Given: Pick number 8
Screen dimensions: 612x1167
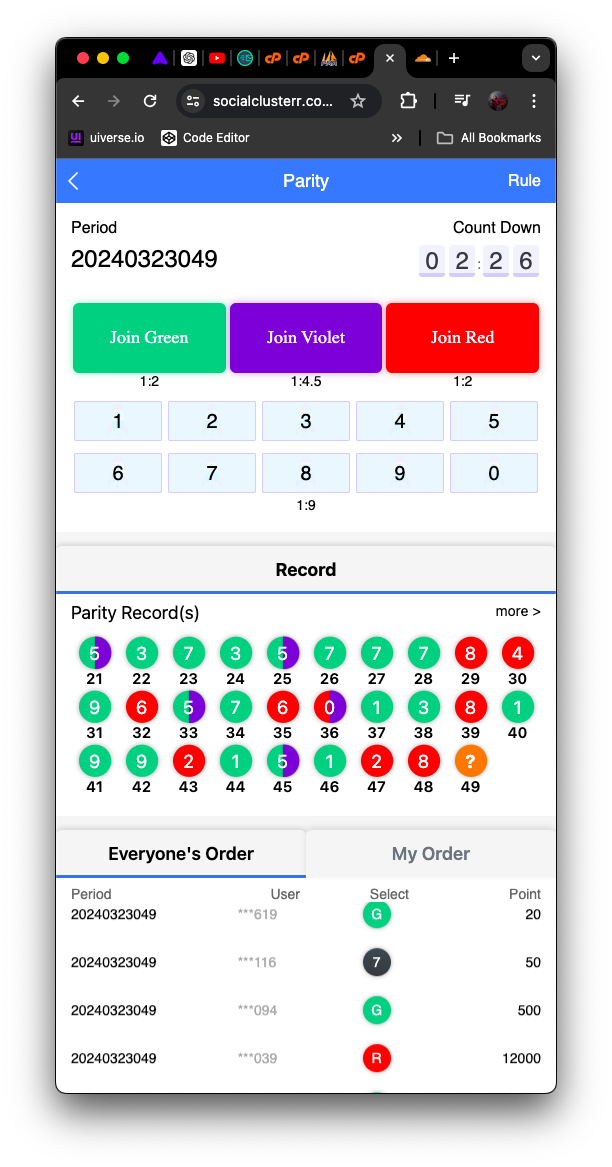Looking at the screenshot, I should pos(306,473).
